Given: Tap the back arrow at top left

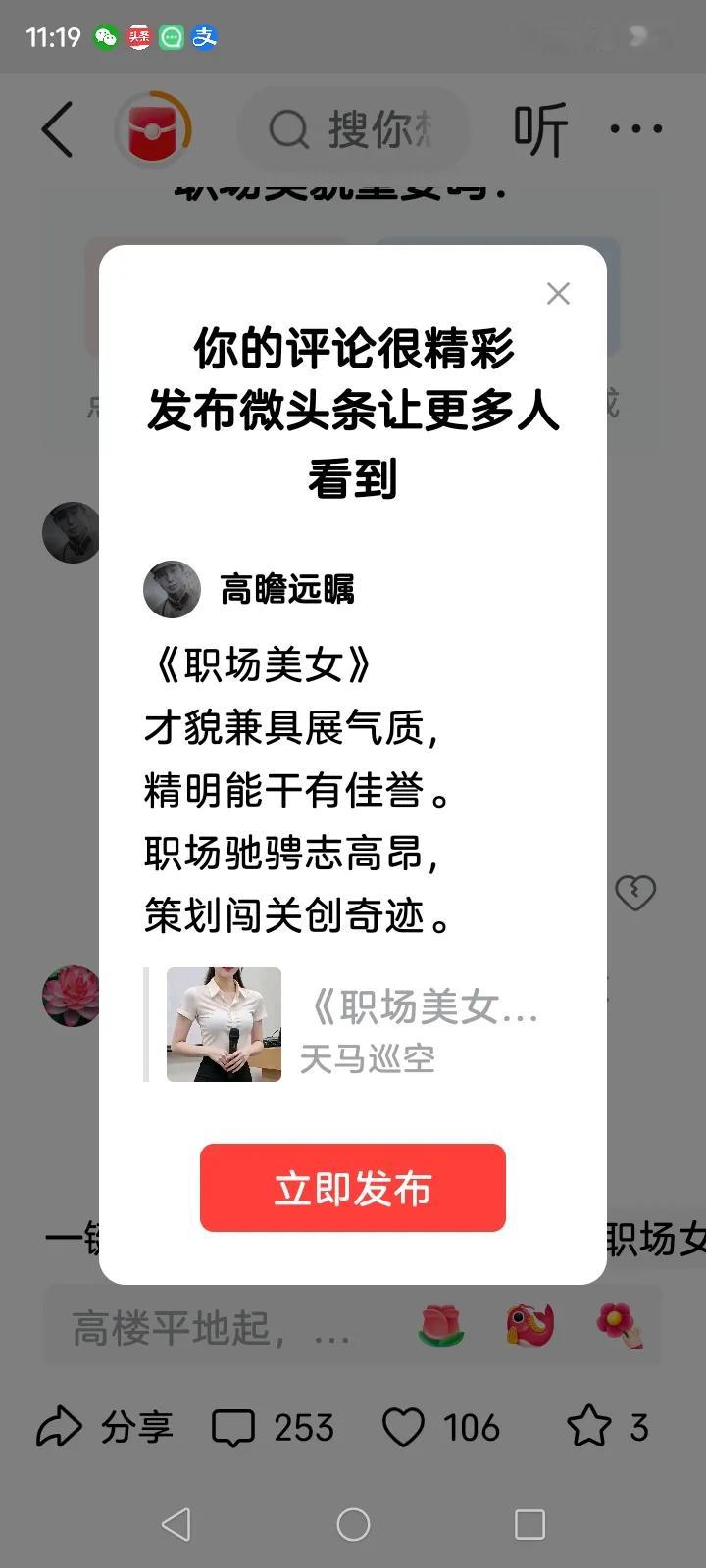Looking at the screenshot, I should click(x=56, y=130).
